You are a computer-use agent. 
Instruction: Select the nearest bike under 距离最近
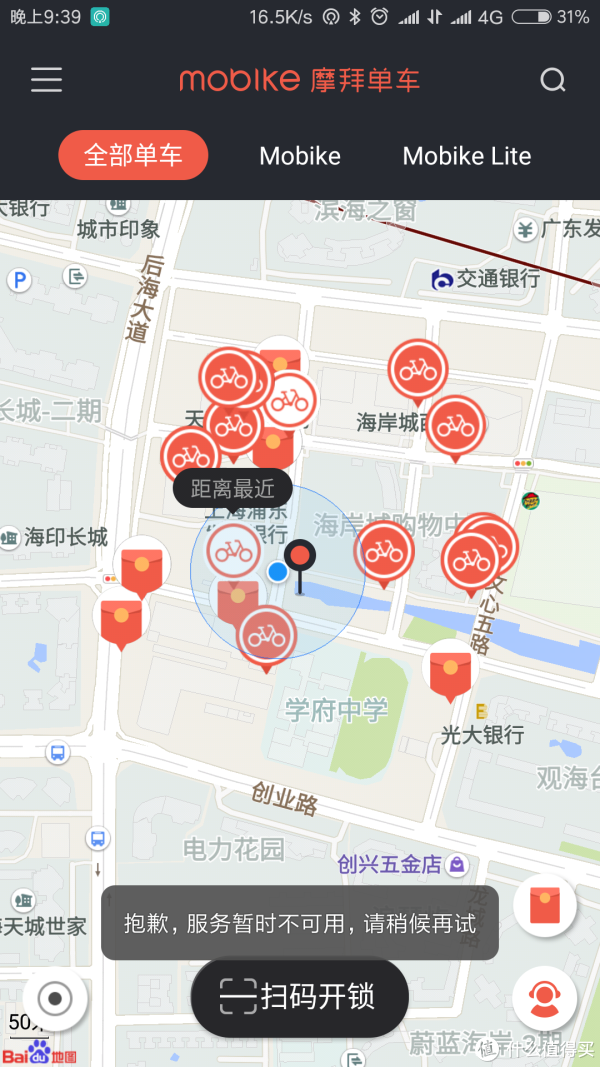click(234, 551)
